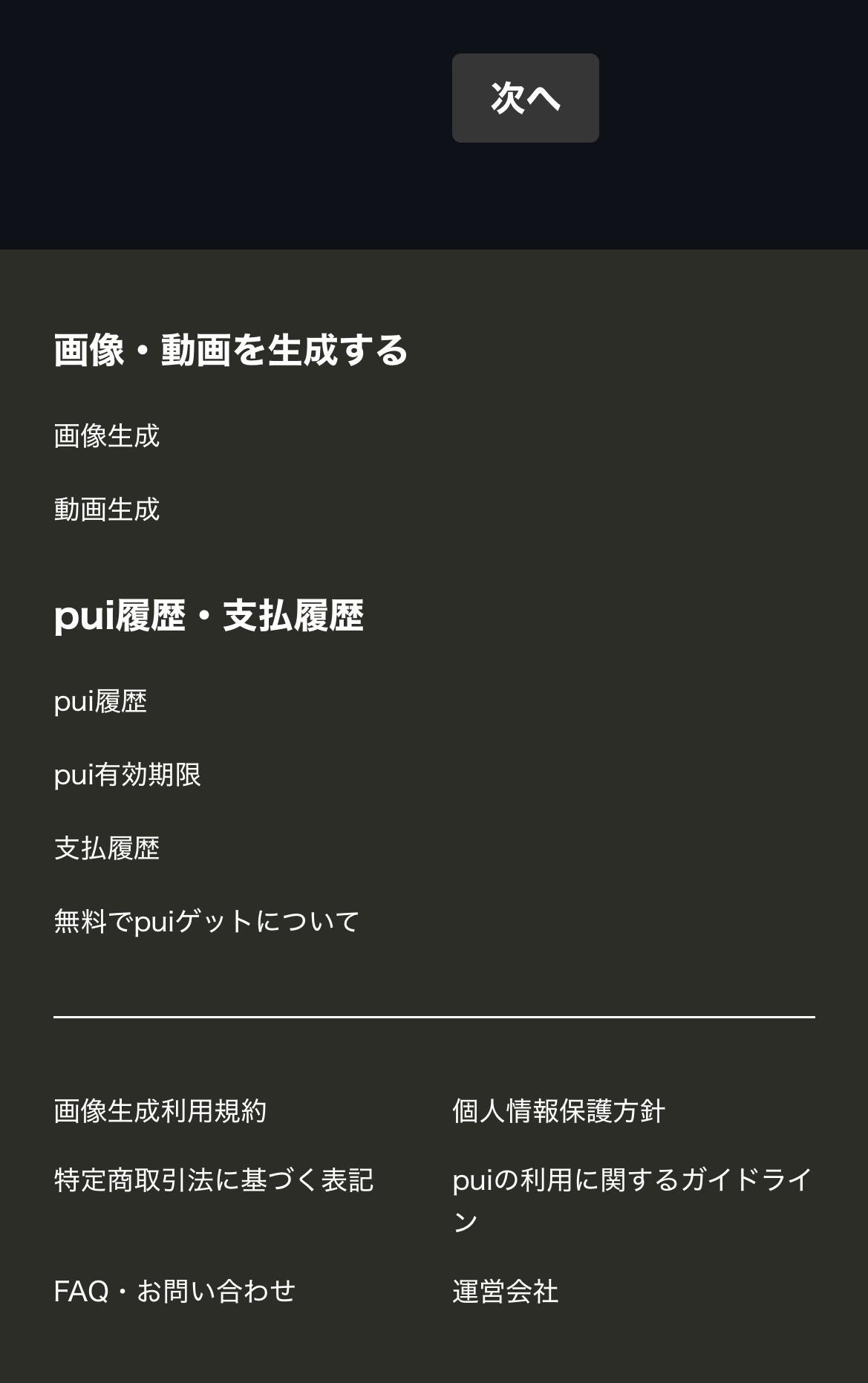View 支払履歴 page
Image resolution: width=868 pixels, height=1383 pixels.
point(107,848)
